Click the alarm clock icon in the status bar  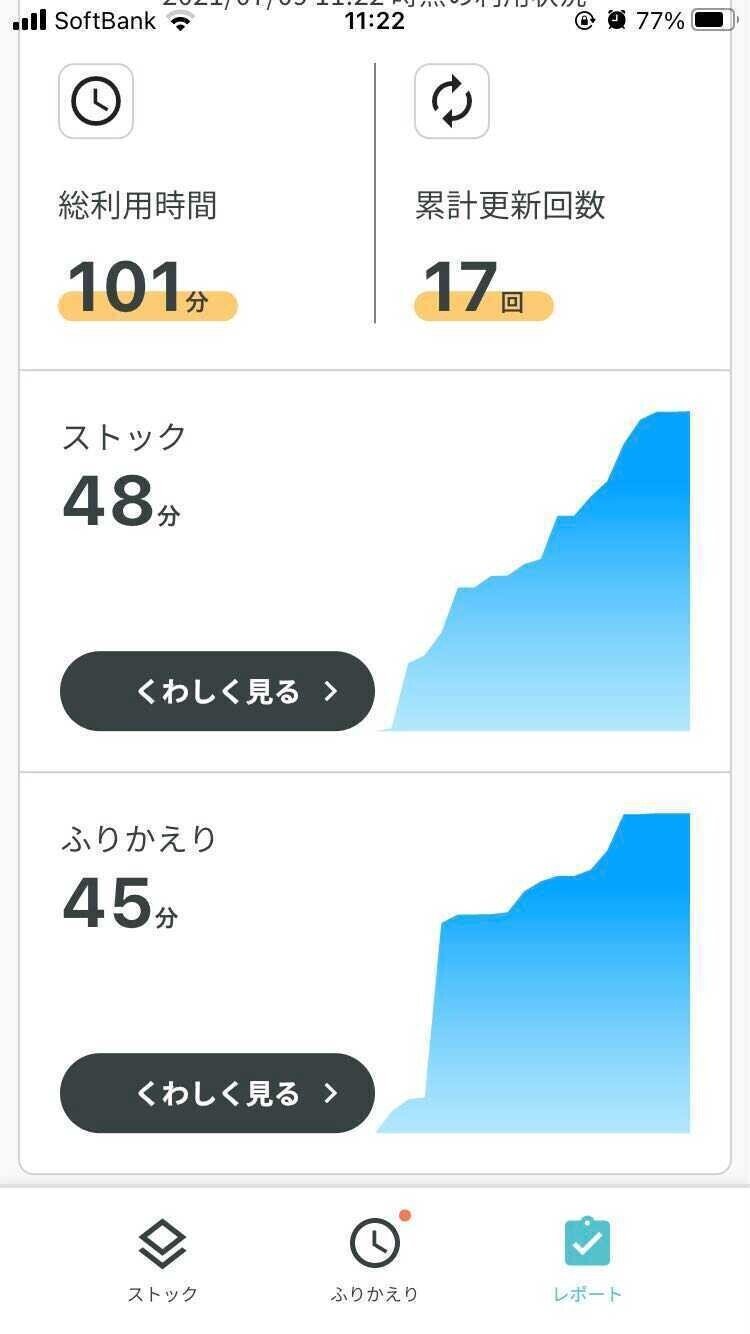point(616,18)
